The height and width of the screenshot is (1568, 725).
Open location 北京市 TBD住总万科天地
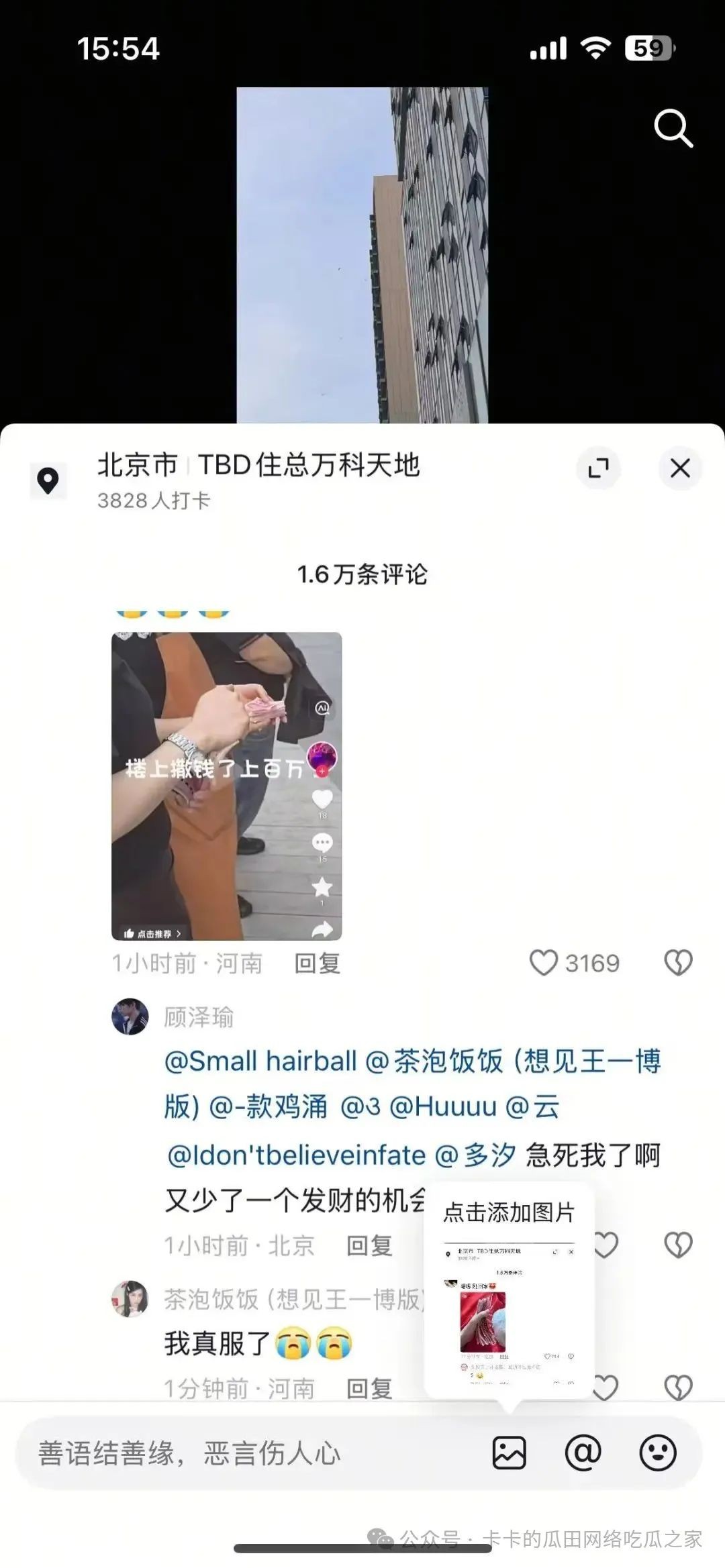point(258,466)
